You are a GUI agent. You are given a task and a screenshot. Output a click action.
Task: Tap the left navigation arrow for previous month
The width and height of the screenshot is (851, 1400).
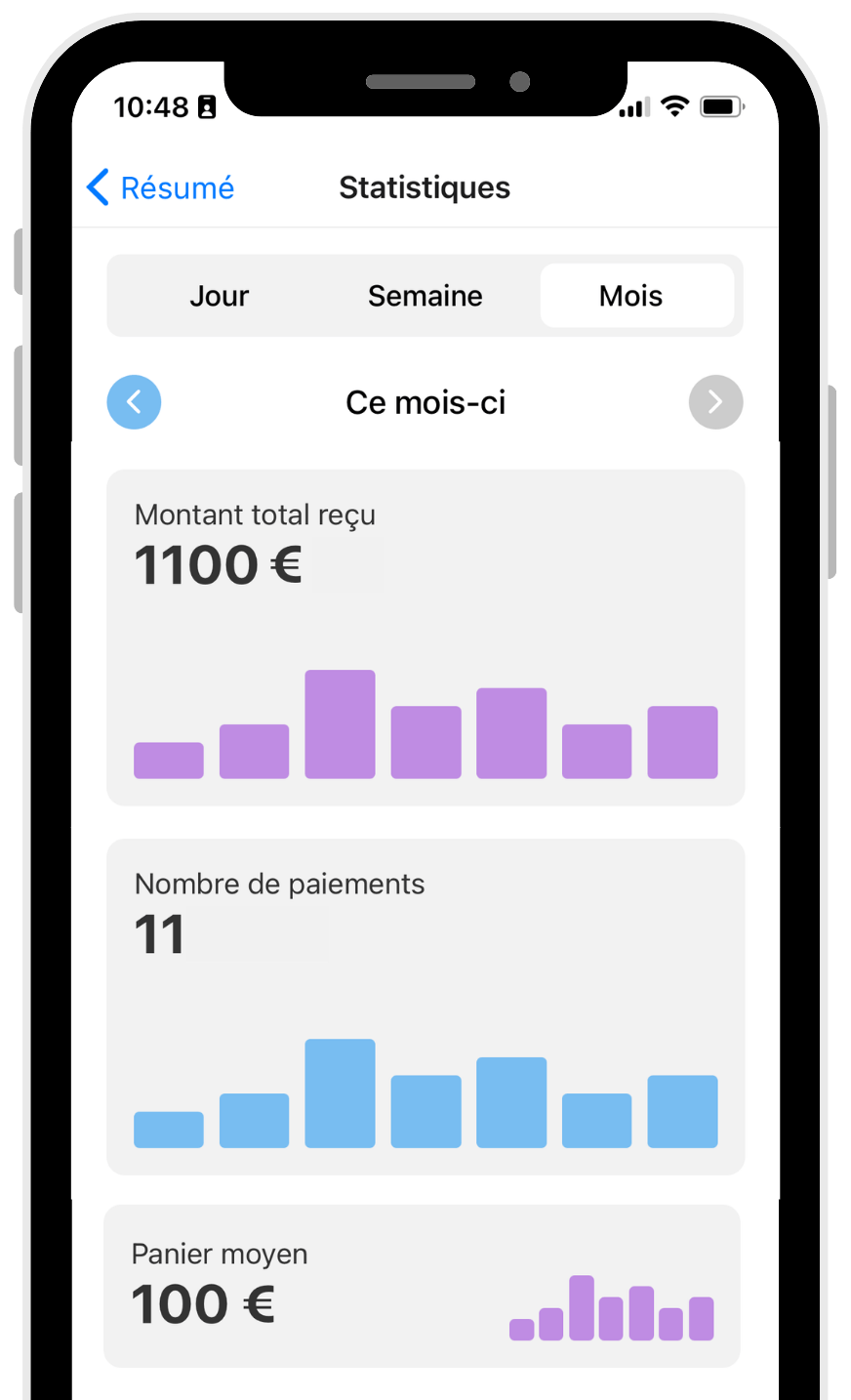pos(134,401)
